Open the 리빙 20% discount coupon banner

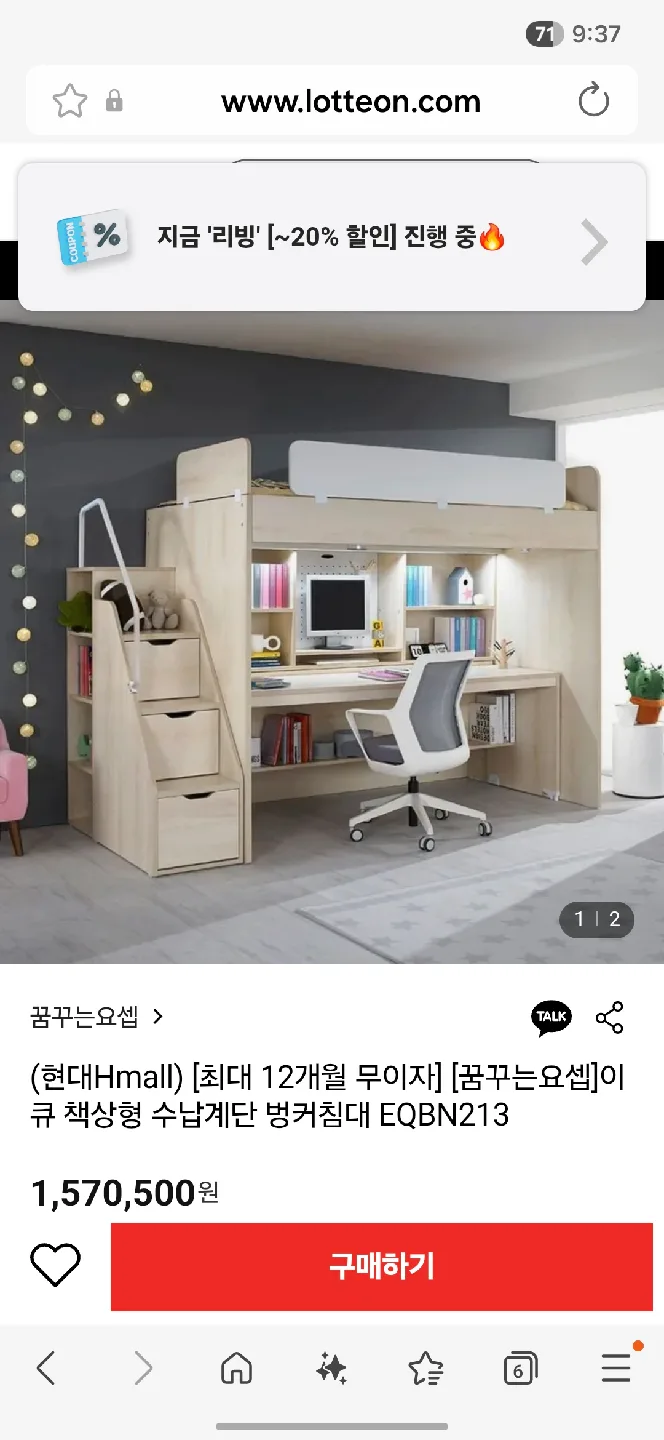(331, 238)
